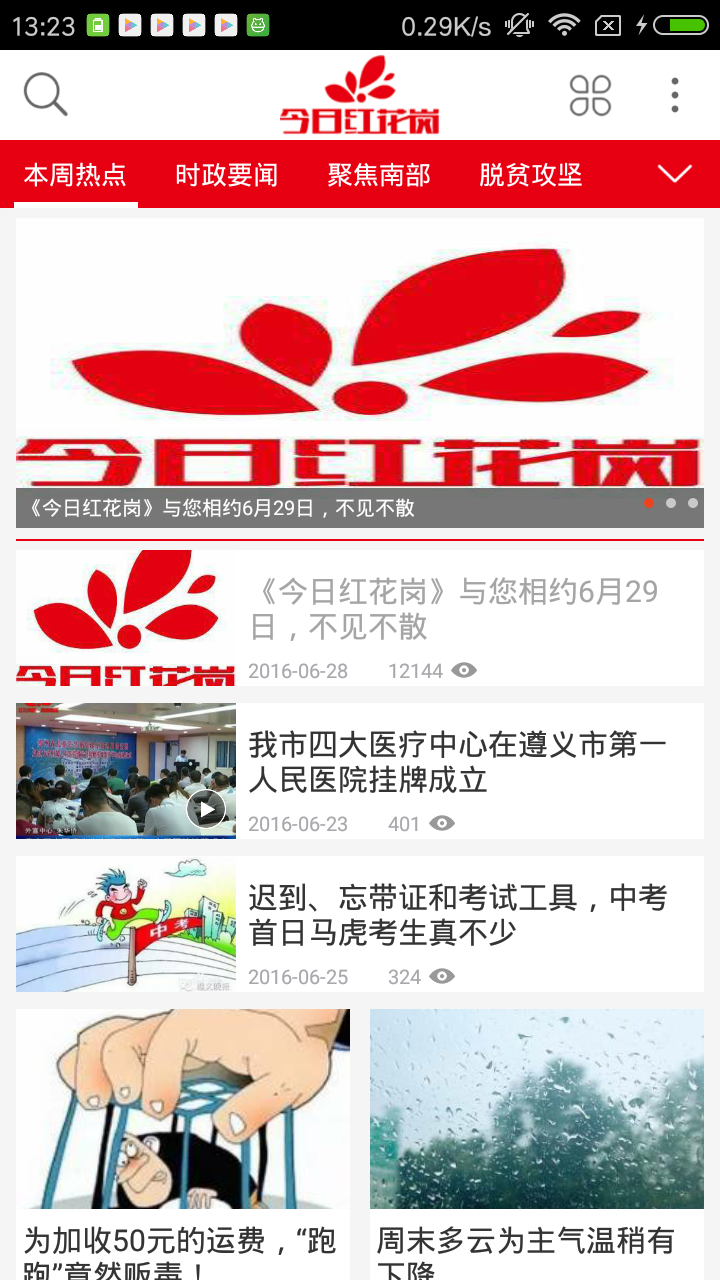Select the 聚焦南部 tab
Screen dimensions: 720x1280
(379, 175)
